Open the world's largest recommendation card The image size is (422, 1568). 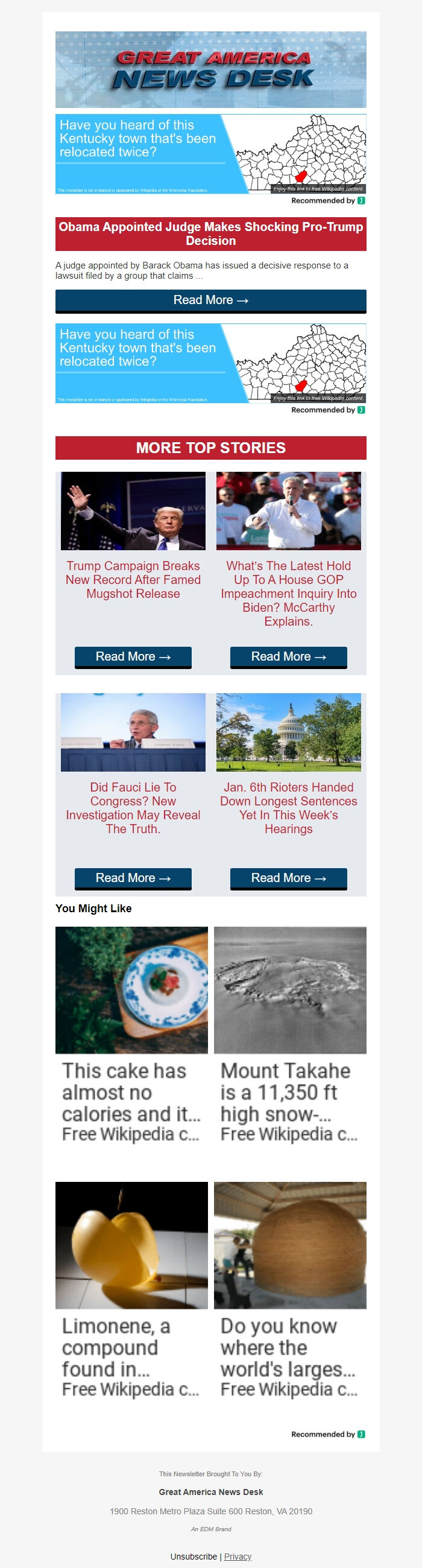pyautogui.click(x=290, y=1290)
